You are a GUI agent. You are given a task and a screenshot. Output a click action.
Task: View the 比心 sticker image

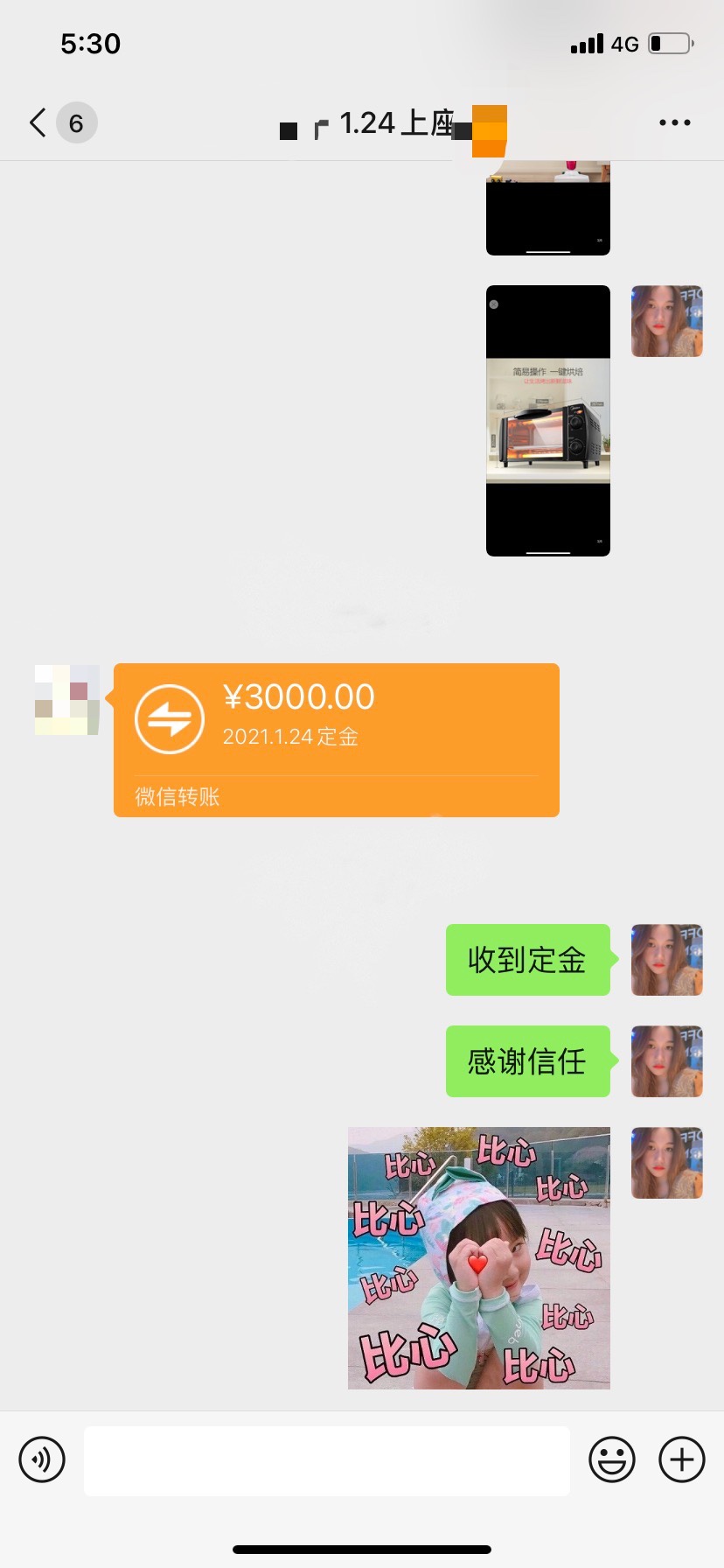point(479,1258)
